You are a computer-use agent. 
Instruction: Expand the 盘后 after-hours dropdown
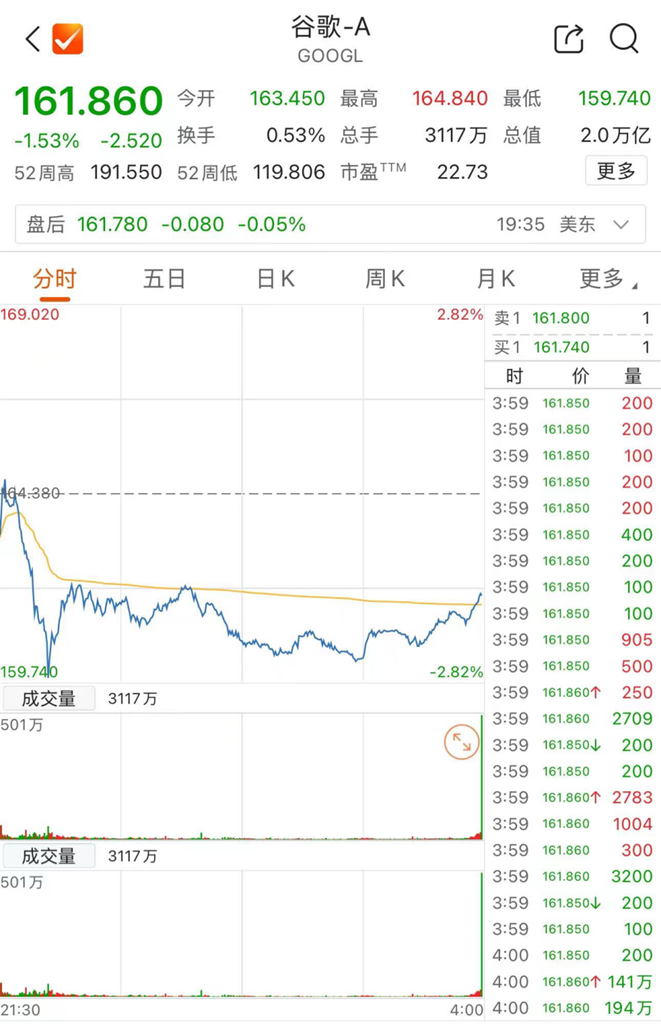click(621, 225)
